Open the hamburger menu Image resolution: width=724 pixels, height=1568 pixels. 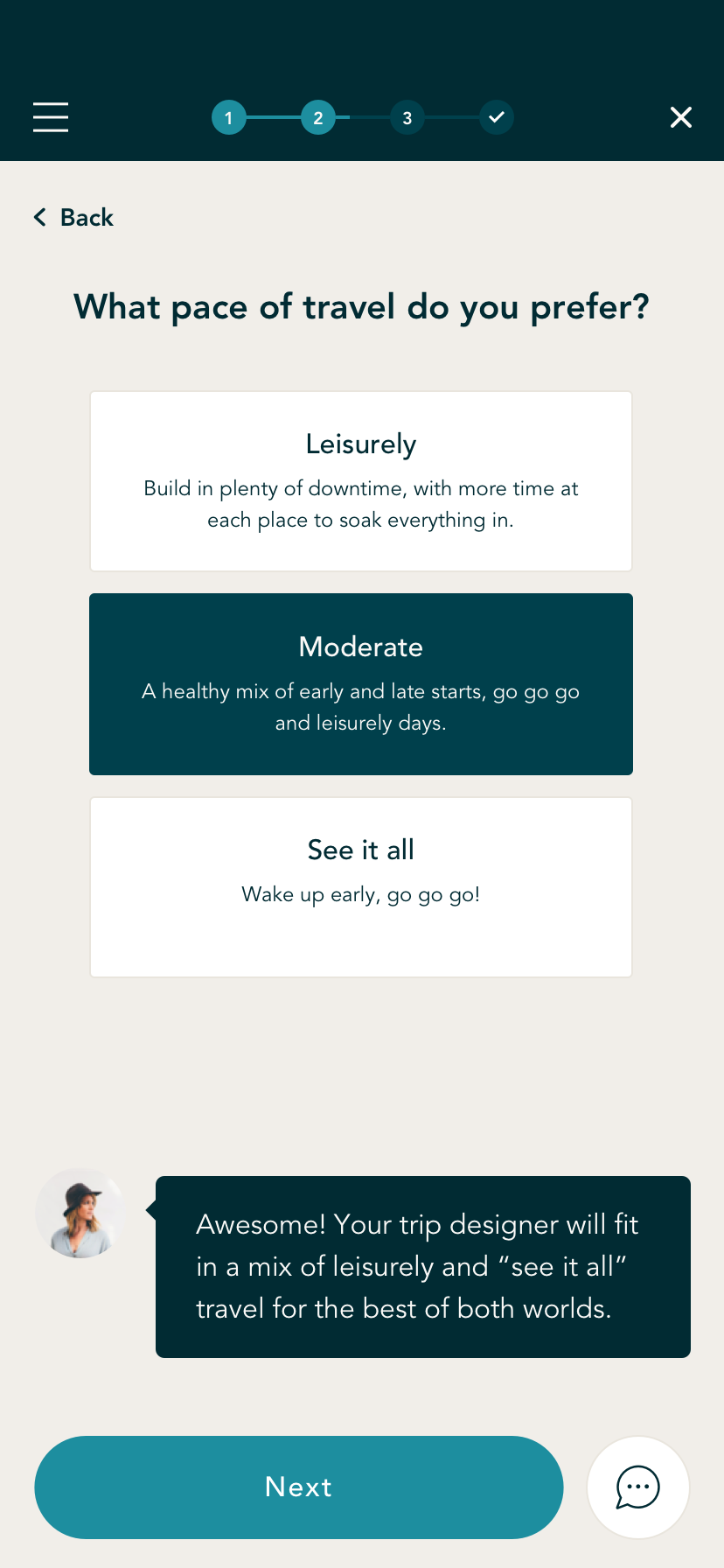point(51,117)
